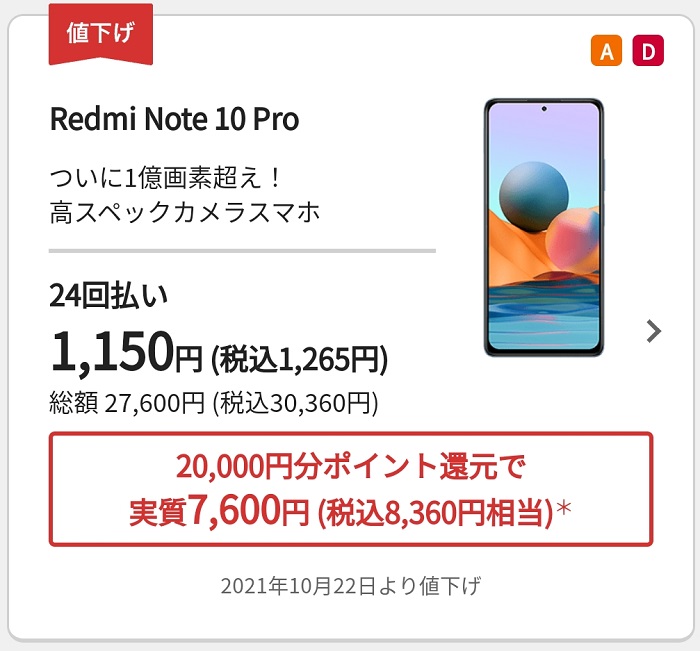Screen dimensions: 700x651
Task: Open the Redmi Note 10 Pro card
Action: click(653, 331)
